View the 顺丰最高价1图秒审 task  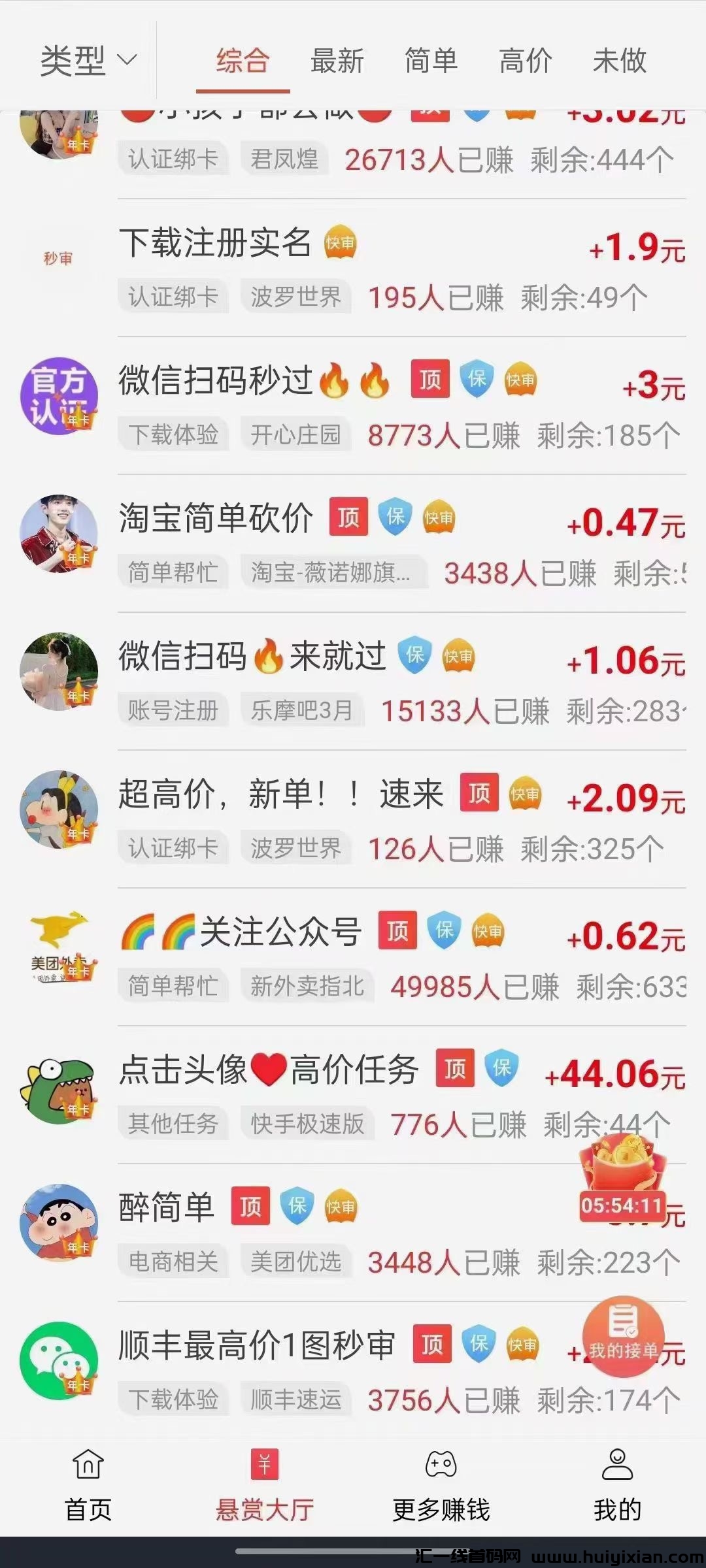tap(256, 1346)
